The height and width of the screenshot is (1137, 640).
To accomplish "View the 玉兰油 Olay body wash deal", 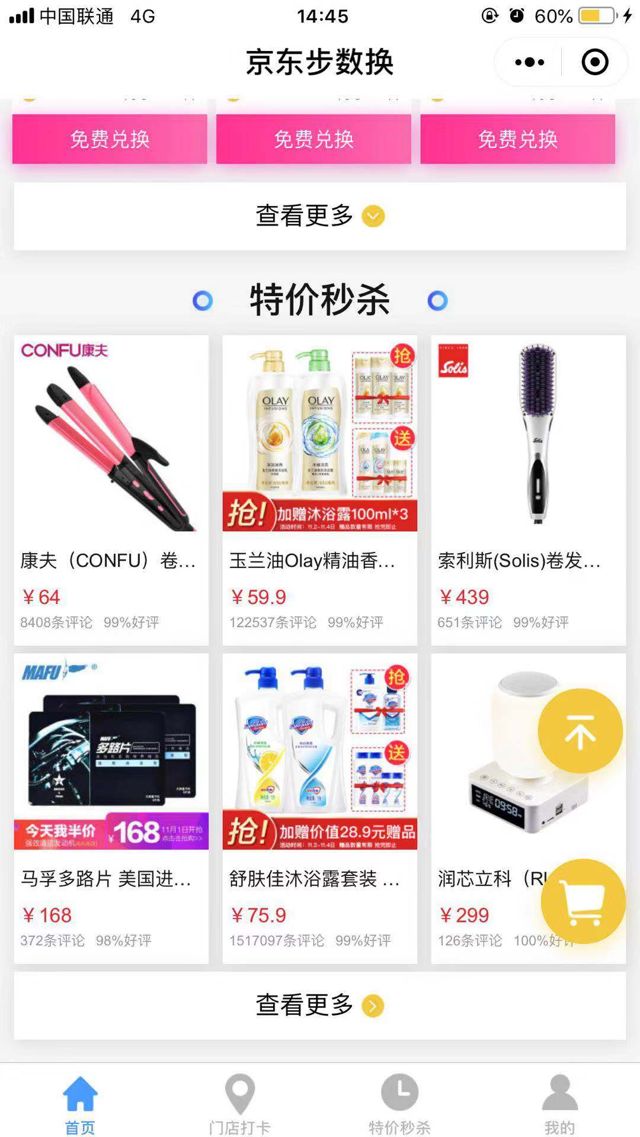I will pyautogui.click(x=320, y=488).
